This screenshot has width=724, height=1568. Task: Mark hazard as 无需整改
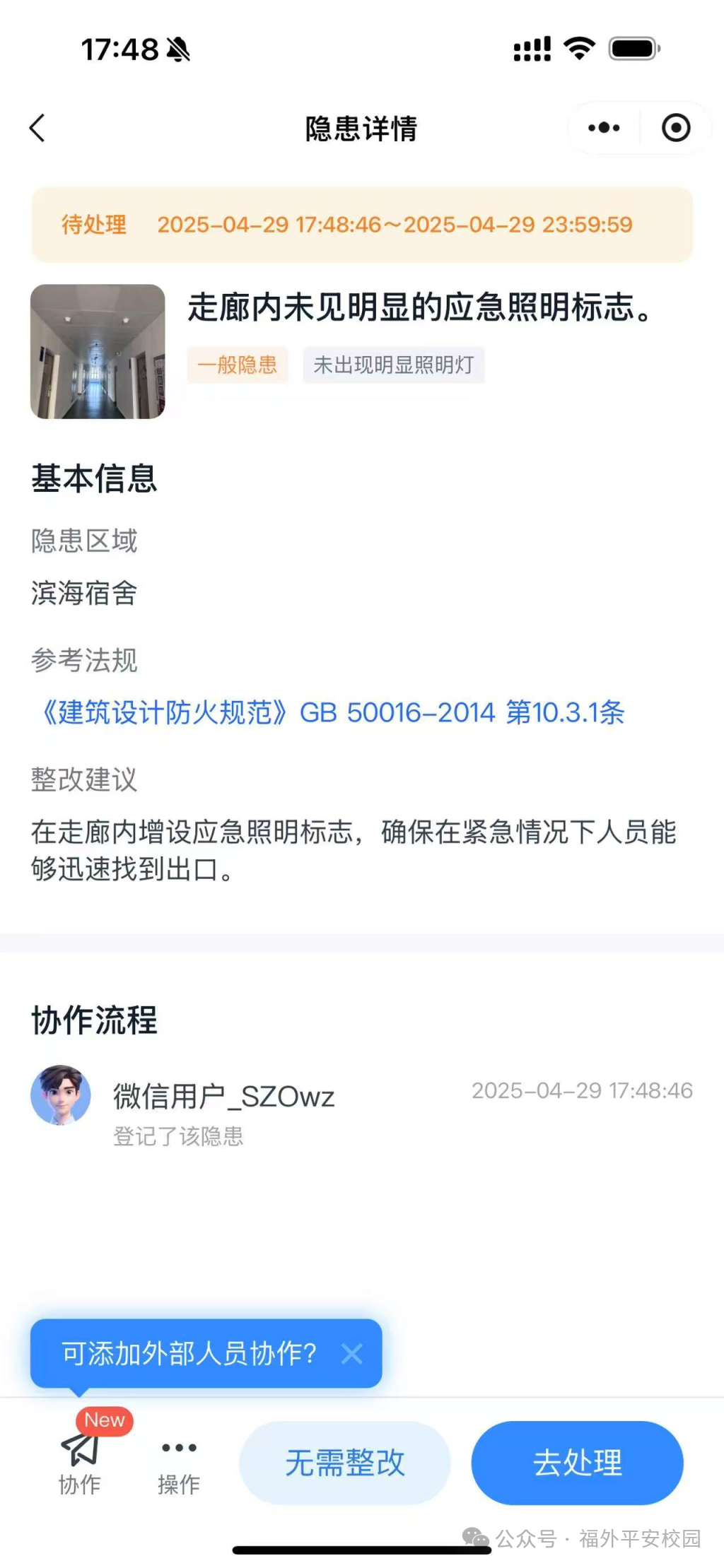point(344,1463)
